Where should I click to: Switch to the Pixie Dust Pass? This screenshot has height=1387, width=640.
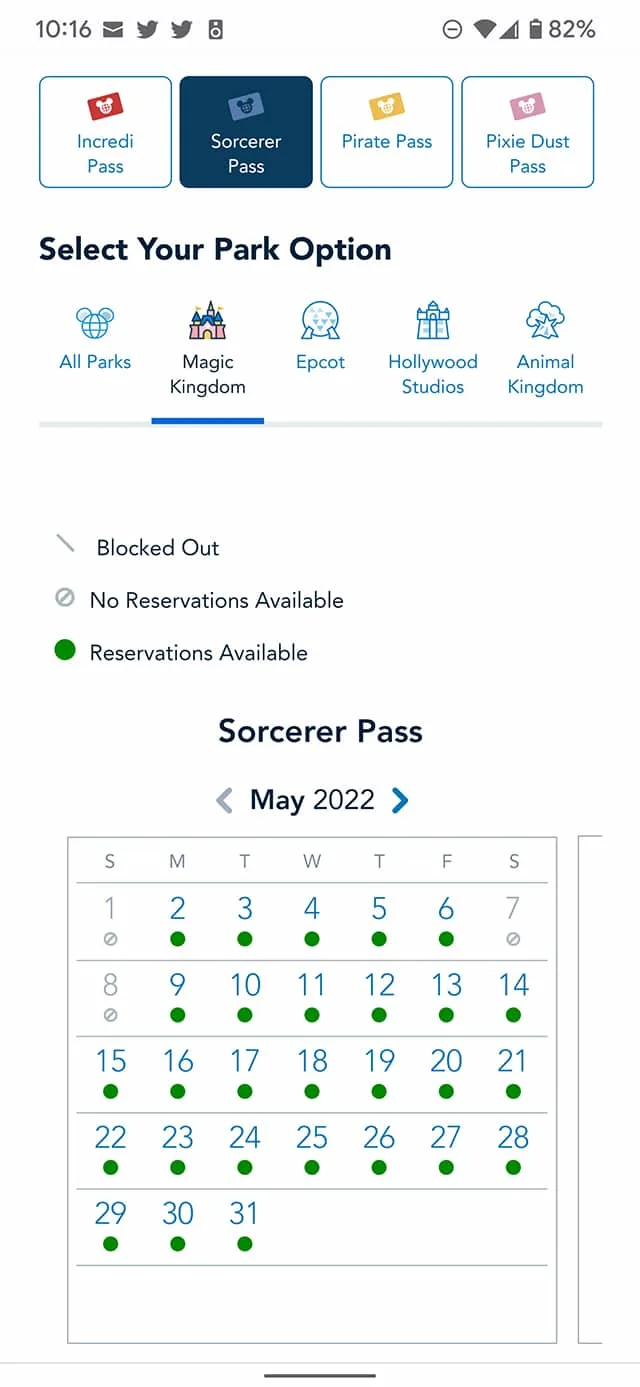527,132
